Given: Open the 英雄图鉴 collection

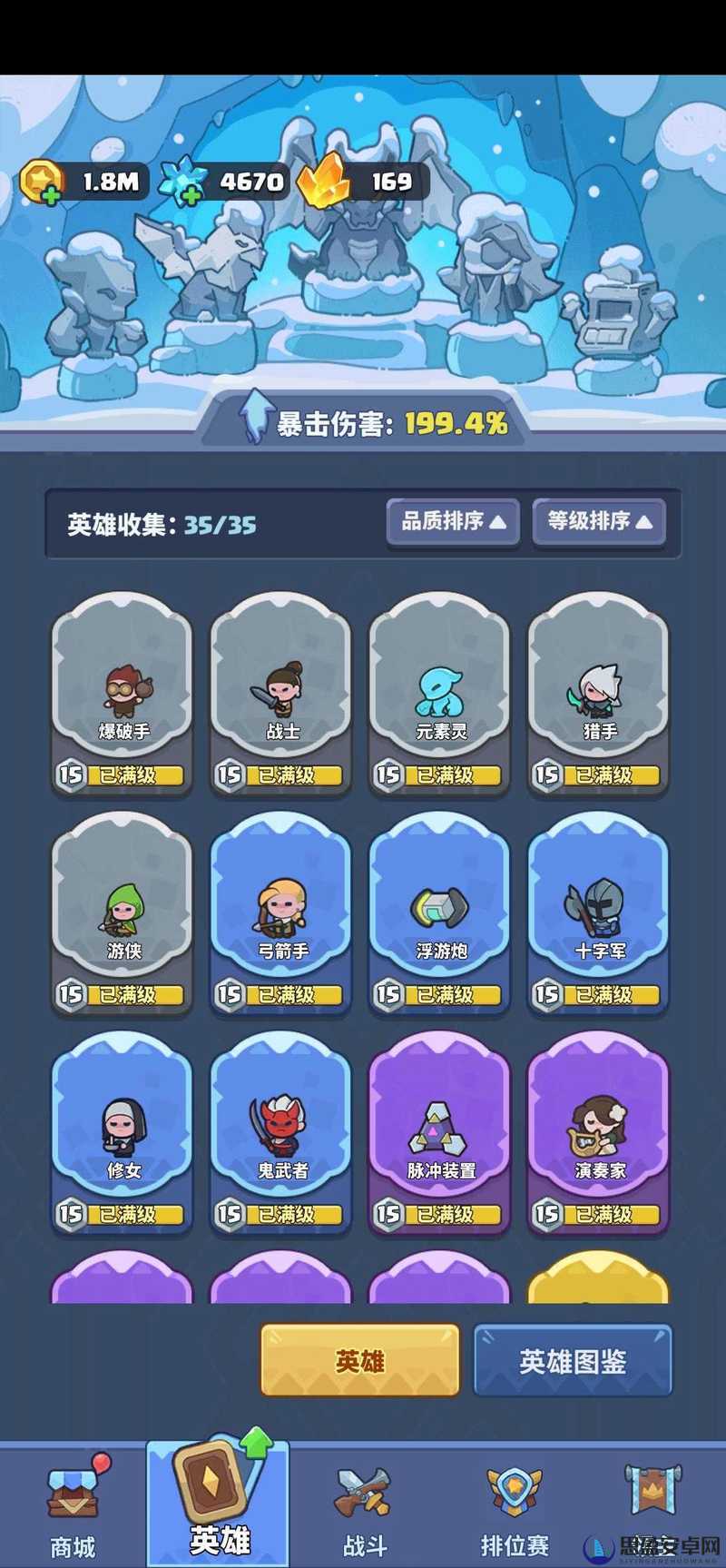Looking at the screenshot, I should coord(573,1360).
